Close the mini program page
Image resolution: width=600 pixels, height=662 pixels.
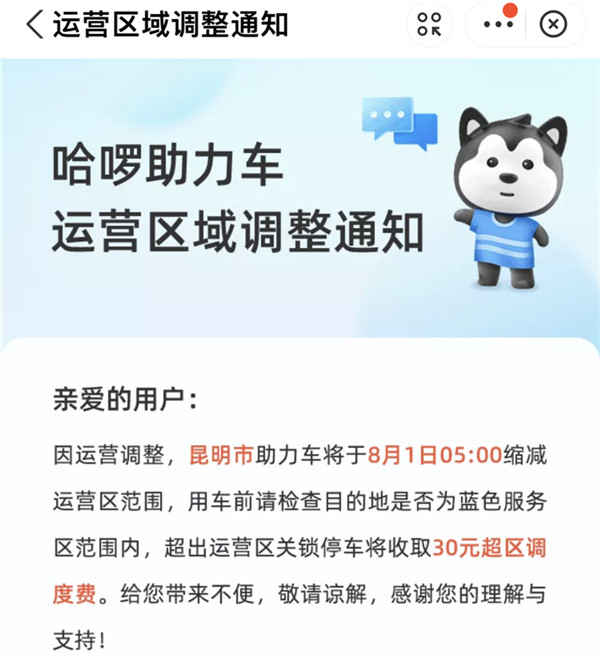tap(552, 25)
